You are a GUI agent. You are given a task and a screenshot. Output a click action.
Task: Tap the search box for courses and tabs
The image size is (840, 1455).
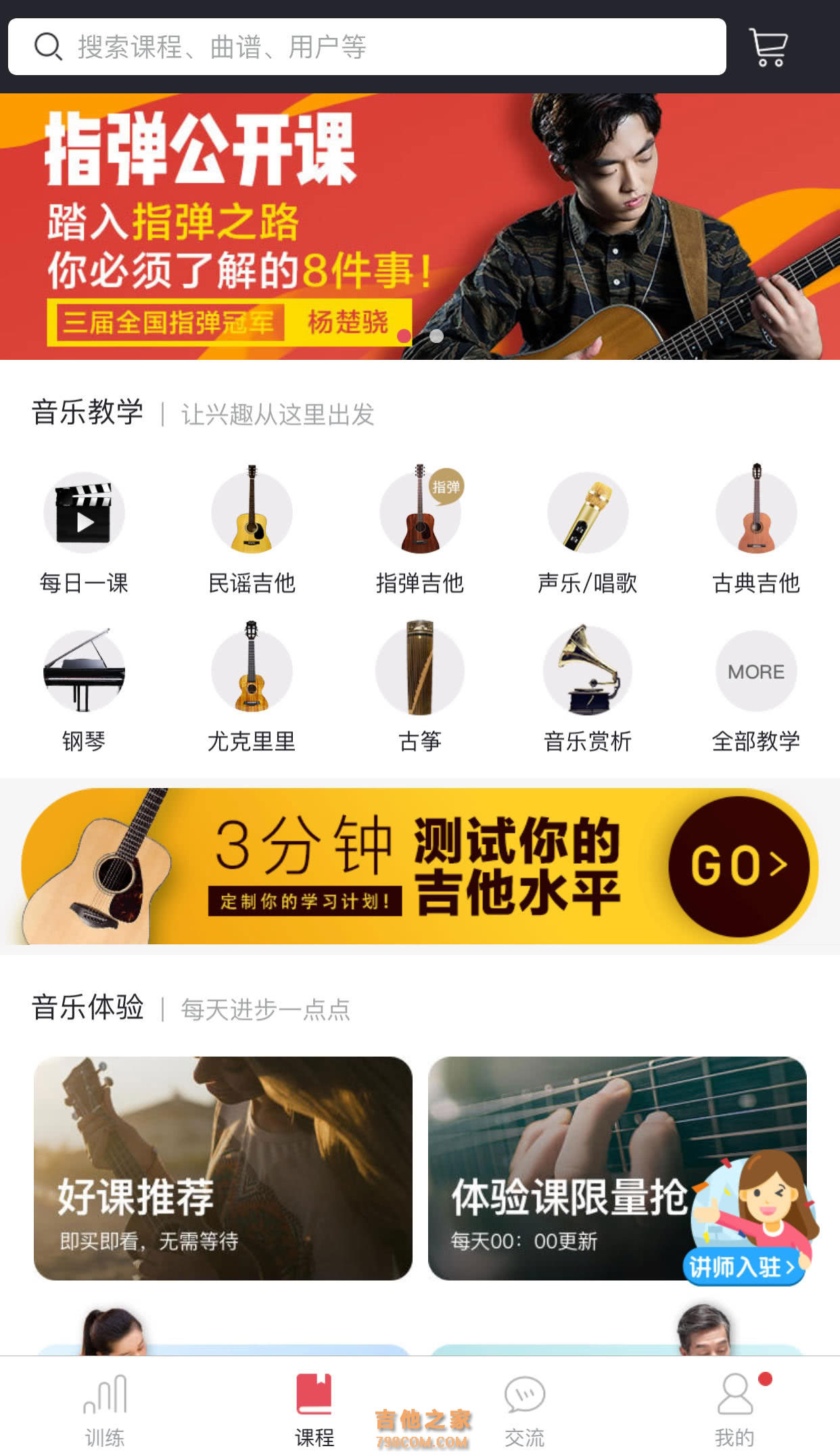point(367,47)
